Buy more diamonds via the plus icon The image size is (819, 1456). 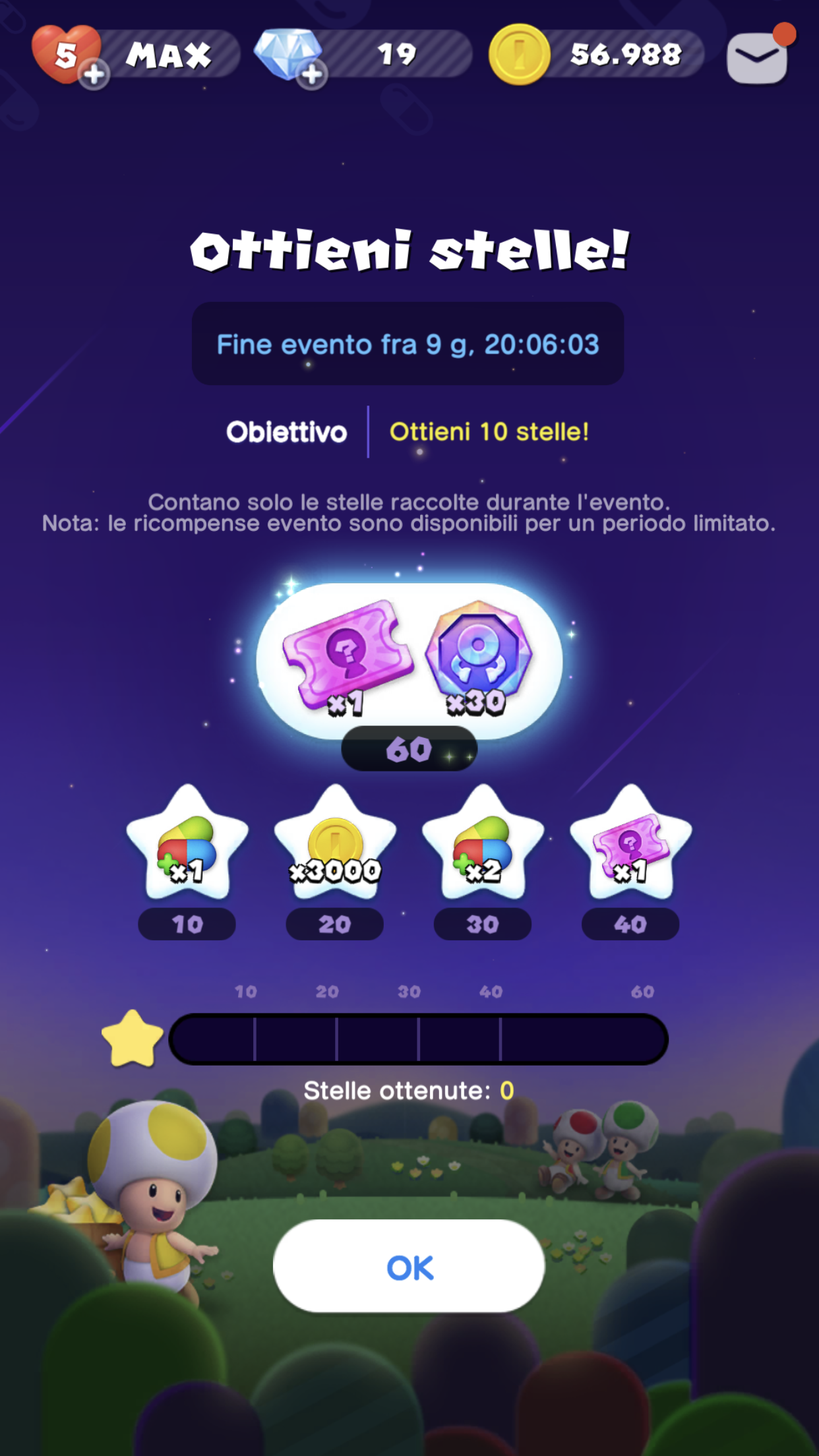(x=312, y=75)
